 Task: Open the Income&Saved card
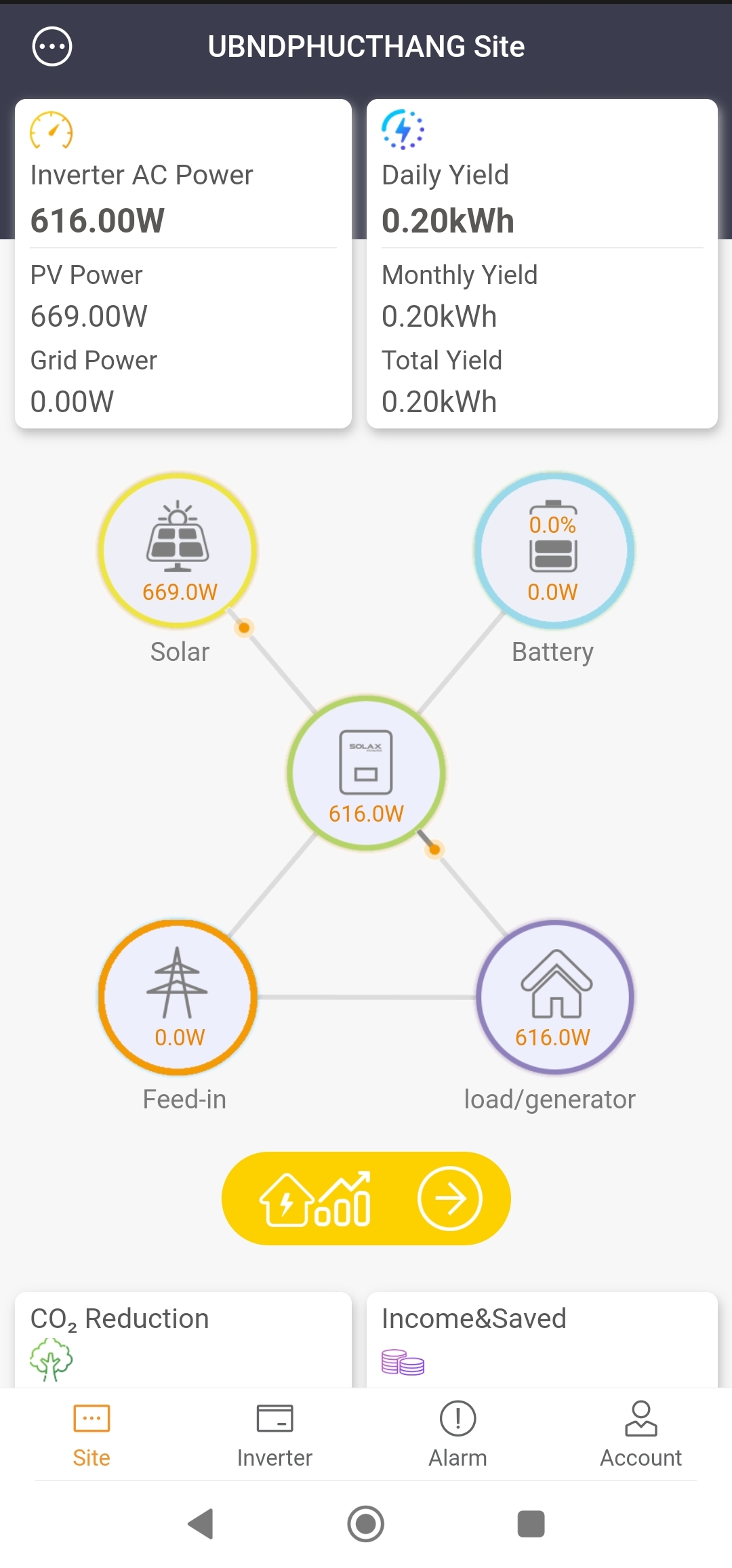point(542,1340)
